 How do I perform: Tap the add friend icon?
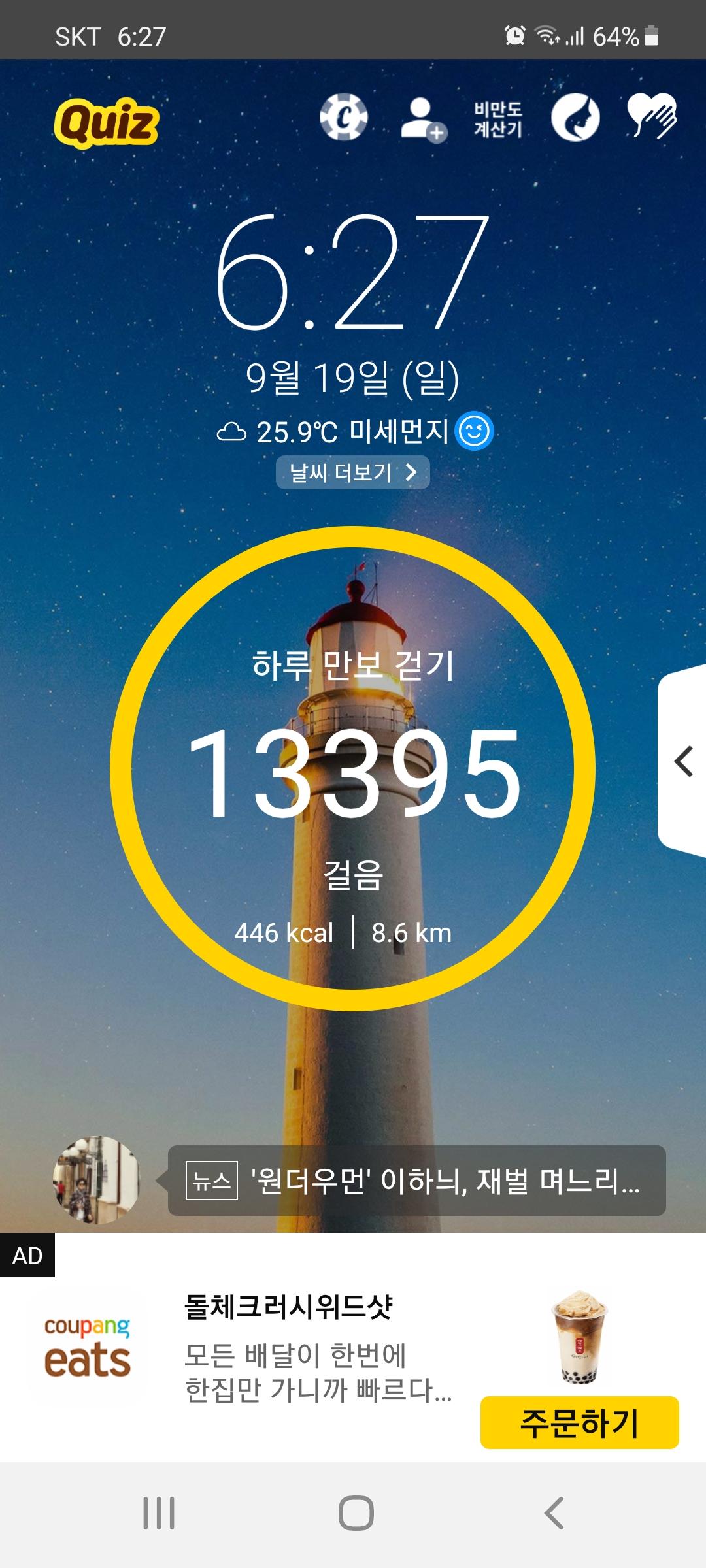click(x=423, y=120)
